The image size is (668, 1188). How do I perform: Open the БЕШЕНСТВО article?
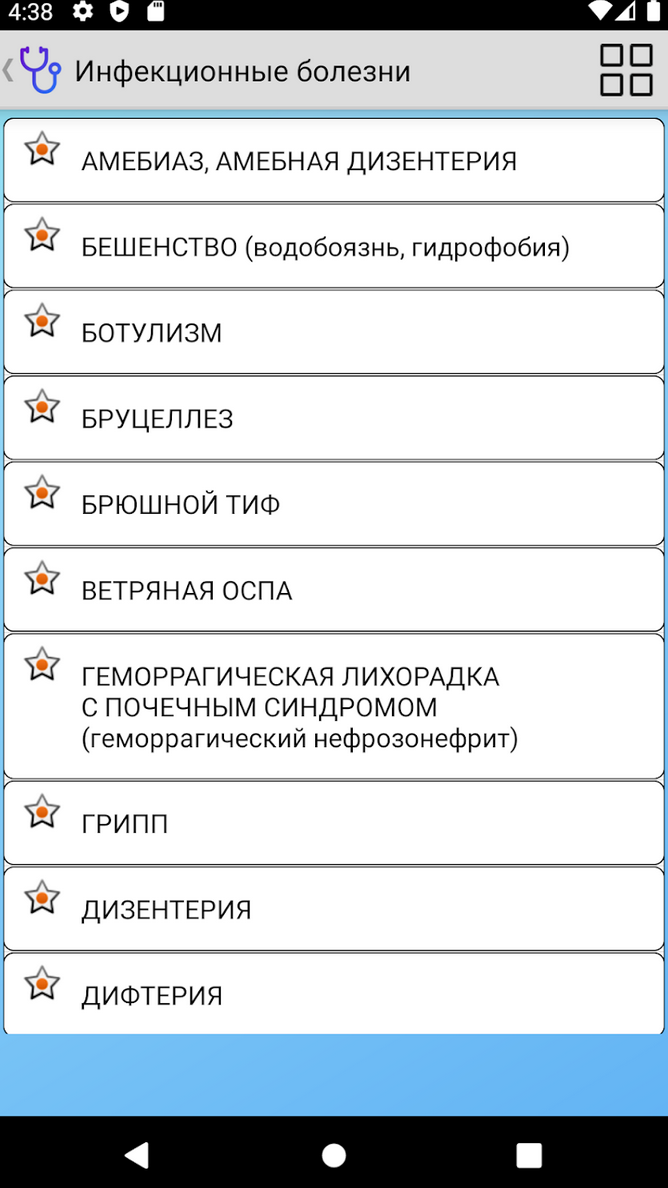pyautogui.click(x=334, y=246)
